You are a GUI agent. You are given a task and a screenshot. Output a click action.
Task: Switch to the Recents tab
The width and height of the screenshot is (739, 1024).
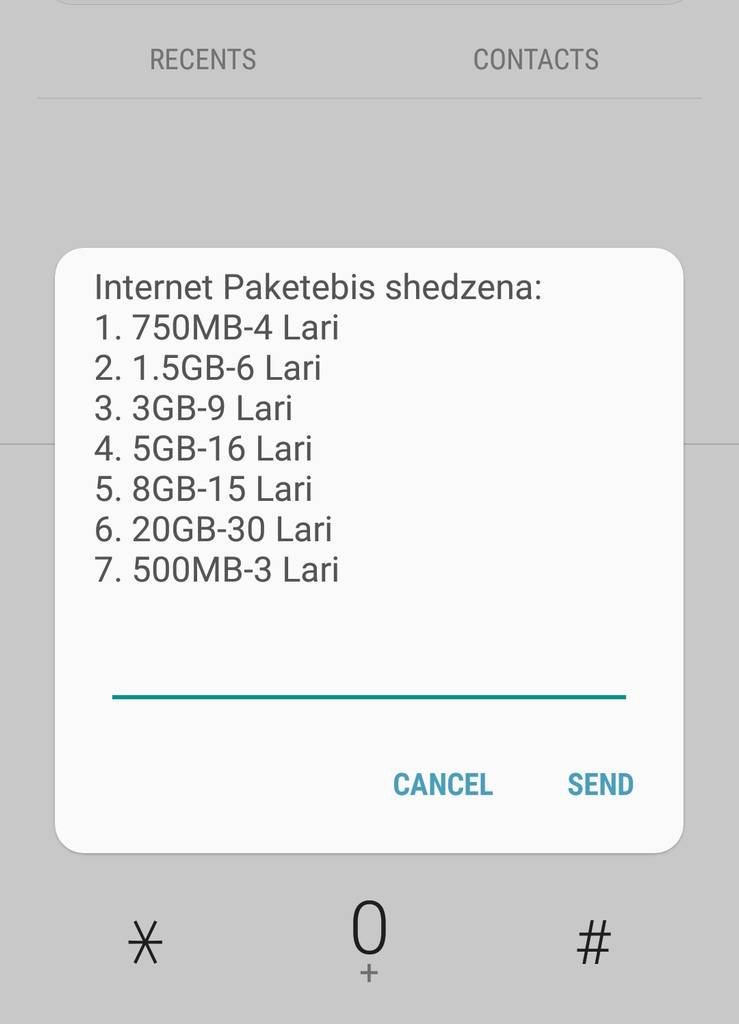203,60
